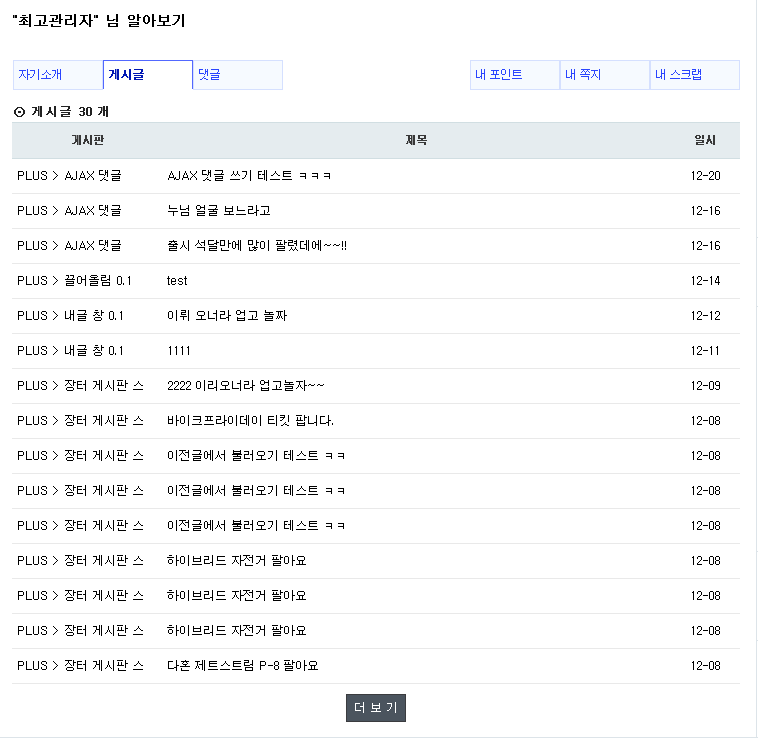758x738 pixels.
Task: Open 내 쪽지
Action: click(x=583, y=75)
